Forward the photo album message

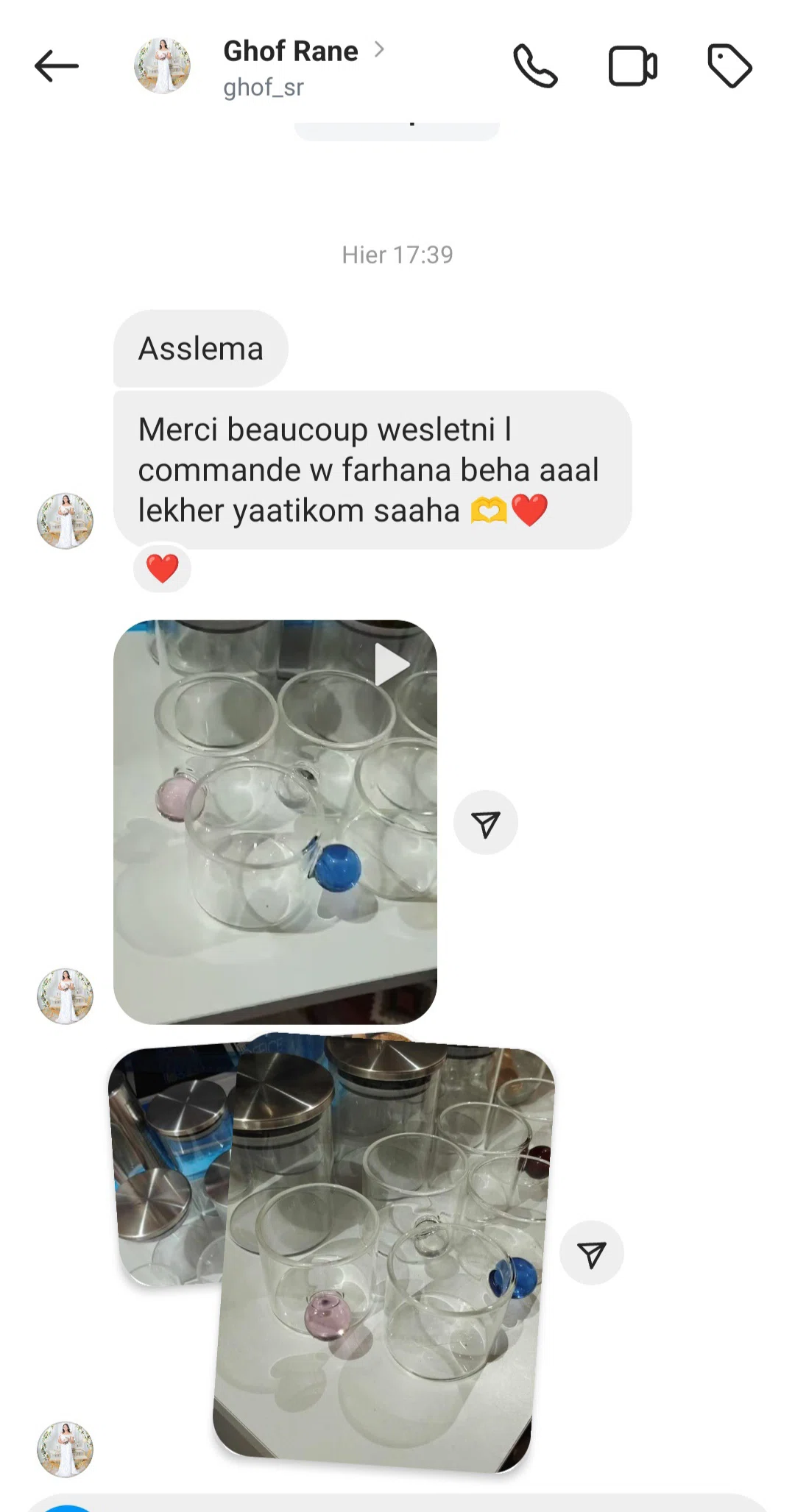tap(592, 1254)
